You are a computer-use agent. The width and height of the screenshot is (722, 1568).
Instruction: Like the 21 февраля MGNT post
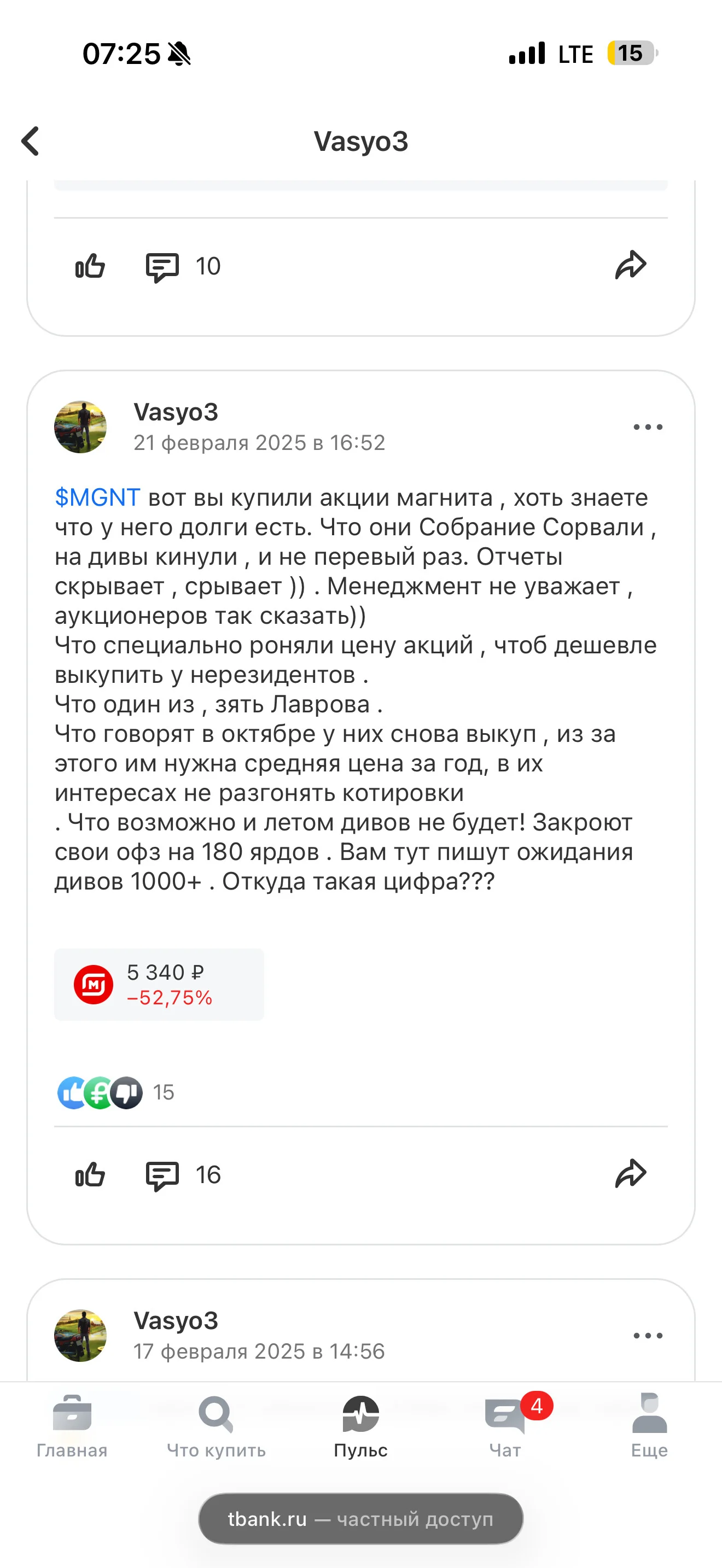pyautogui.click(x=90, y=1175)
